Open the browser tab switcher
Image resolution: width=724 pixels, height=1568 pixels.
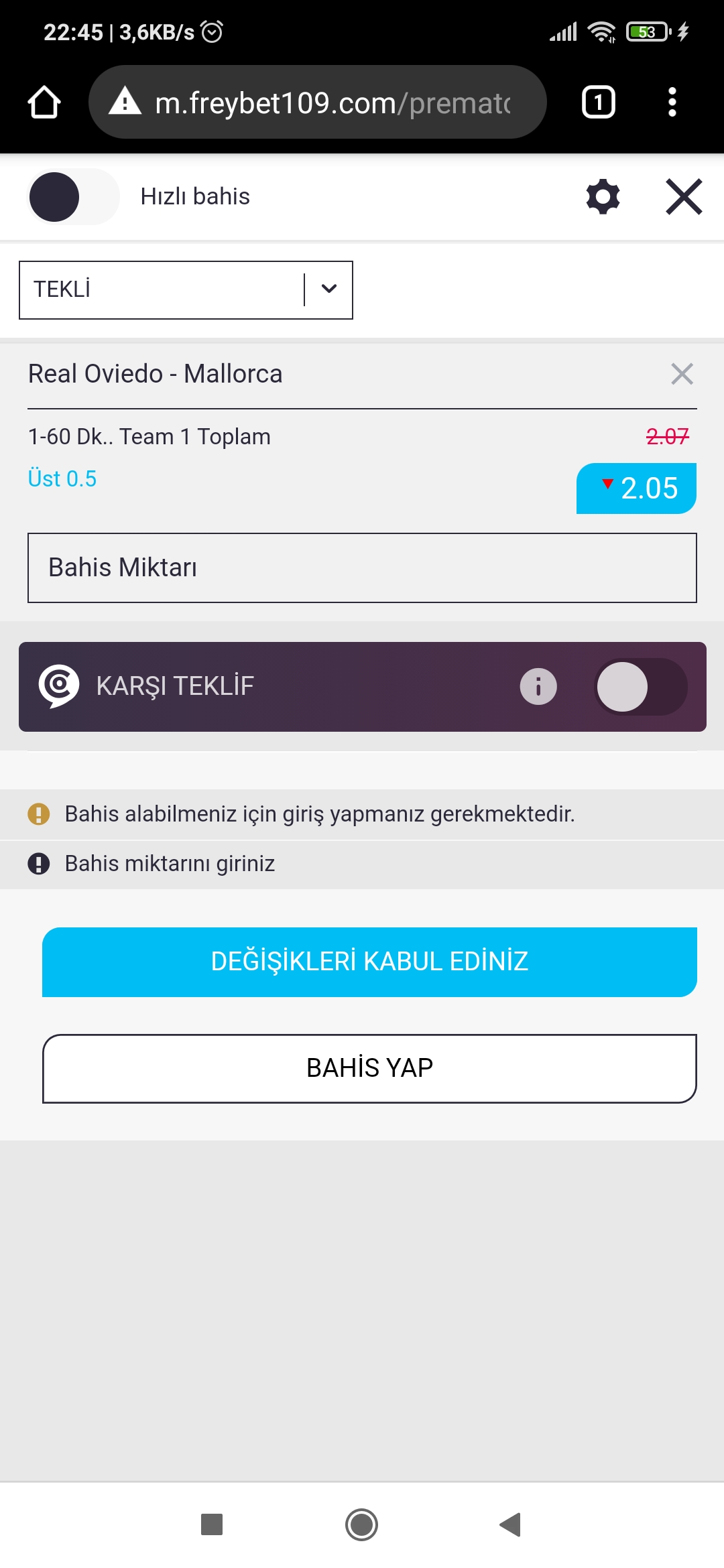598,102
